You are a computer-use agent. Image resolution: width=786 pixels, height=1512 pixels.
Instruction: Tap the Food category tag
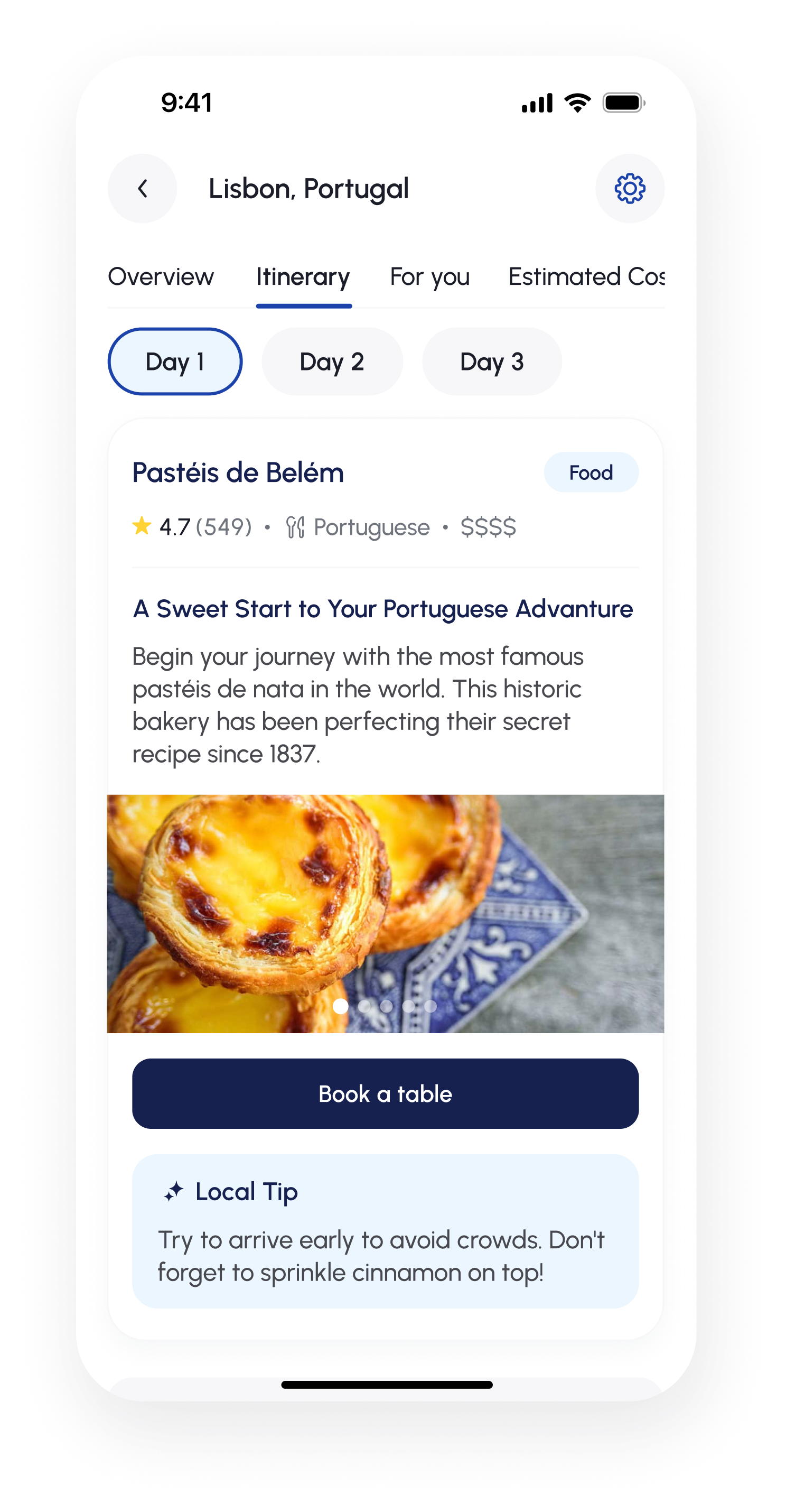(591, 472)
